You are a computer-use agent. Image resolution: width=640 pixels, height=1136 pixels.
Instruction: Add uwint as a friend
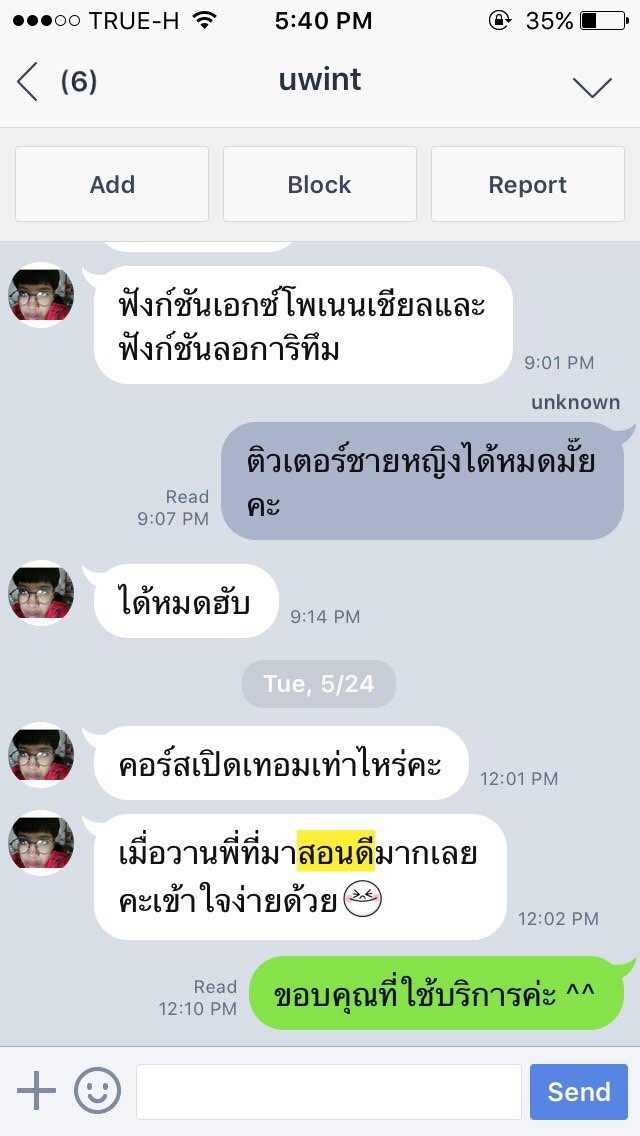(x=112, y=184)
